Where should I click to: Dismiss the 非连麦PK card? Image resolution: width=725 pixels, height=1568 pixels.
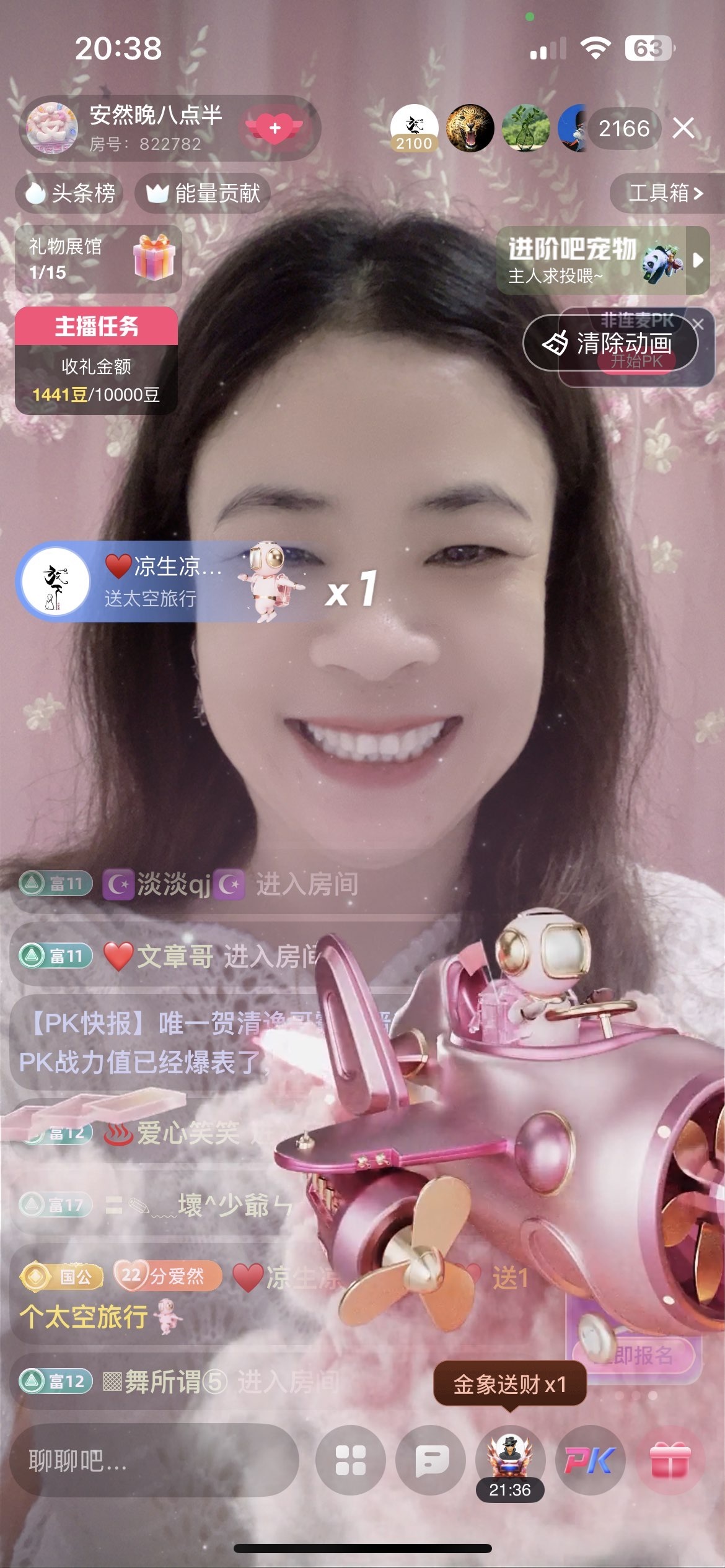(698, 324)
